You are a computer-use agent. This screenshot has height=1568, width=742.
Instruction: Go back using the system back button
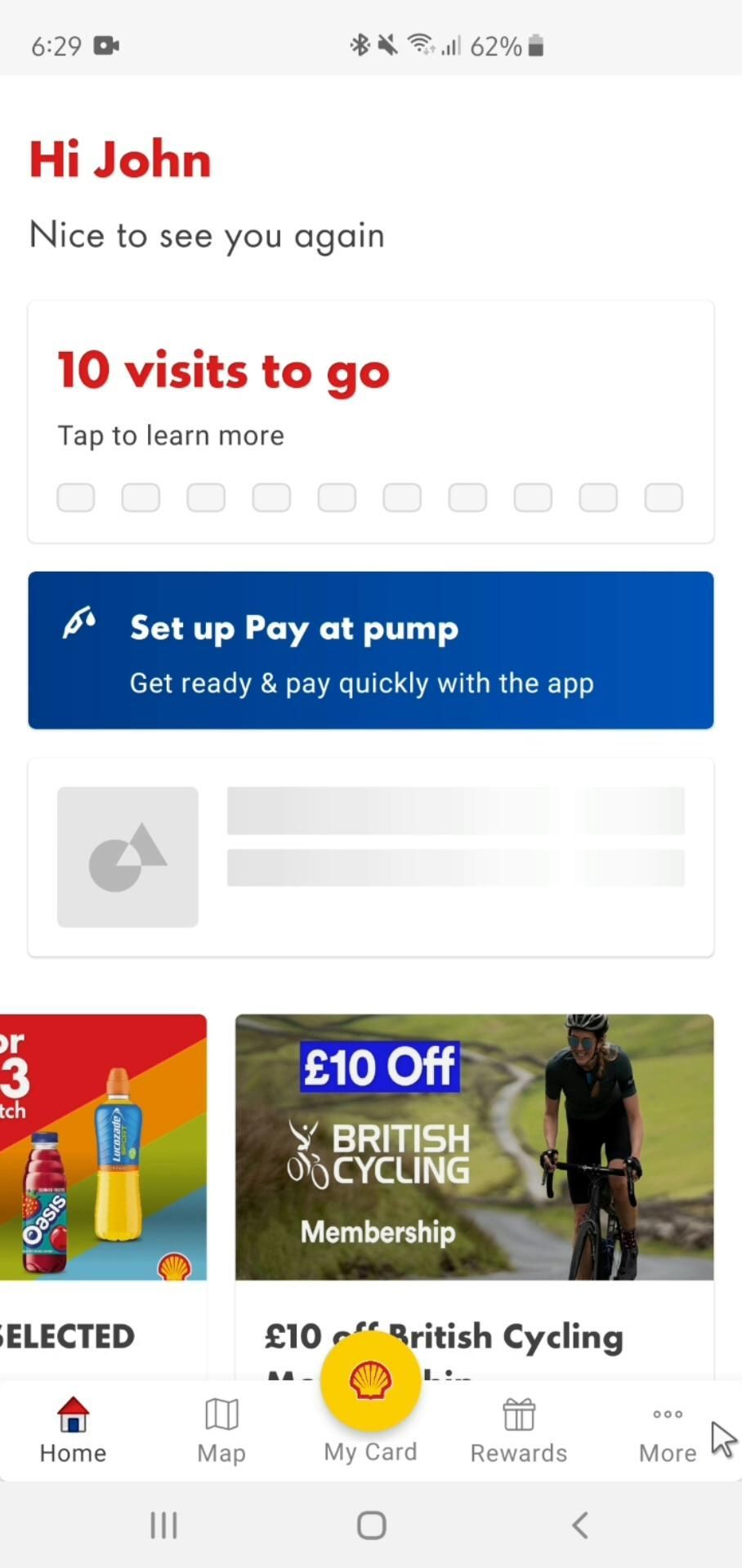pos(579,1525)
